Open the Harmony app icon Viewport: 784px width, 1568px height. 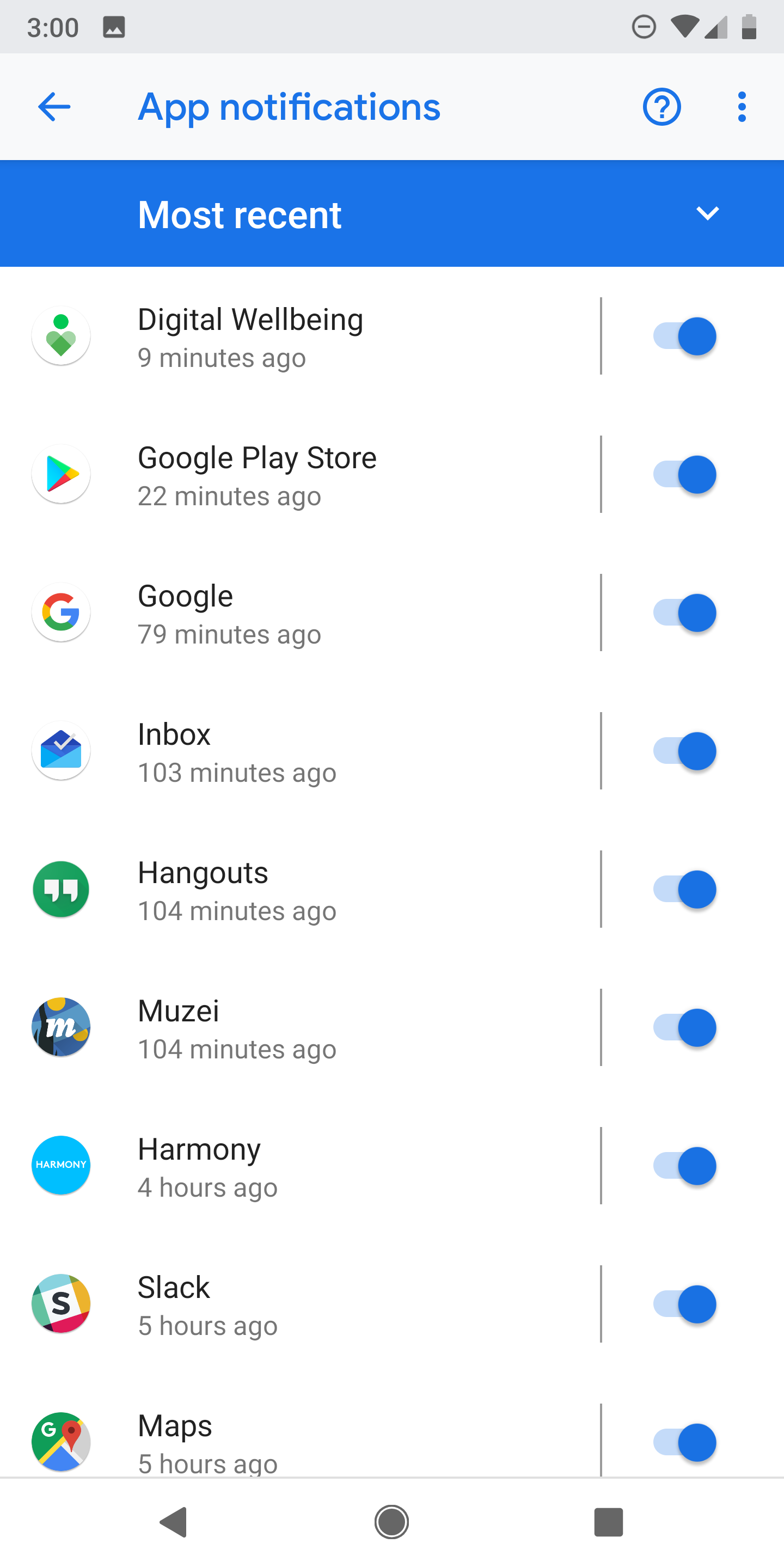61,1165
